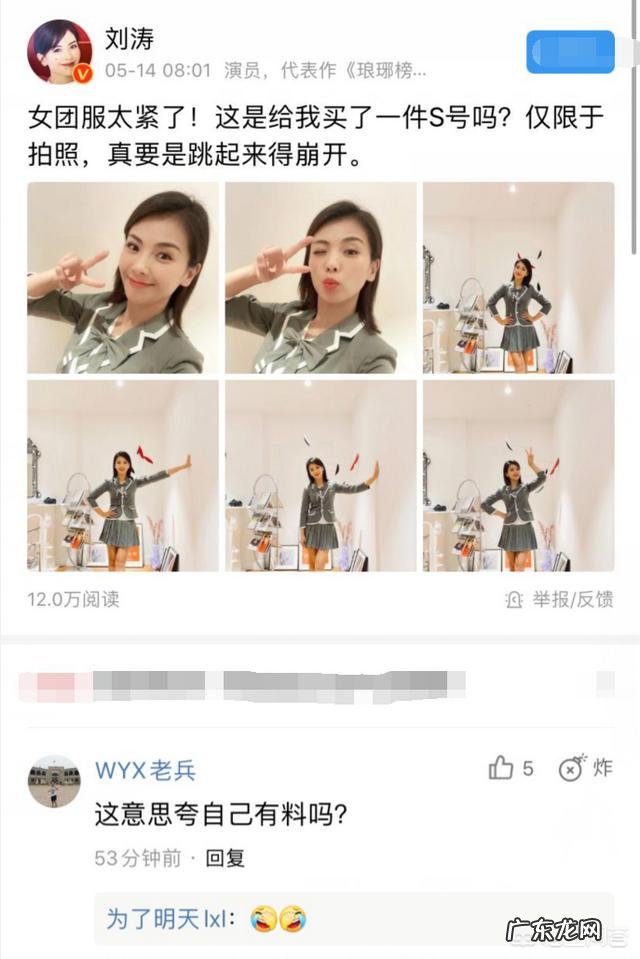The image size is (640, 959).
Task: Open the bottom-middle photo in the grid
Action: click(320, 475)
